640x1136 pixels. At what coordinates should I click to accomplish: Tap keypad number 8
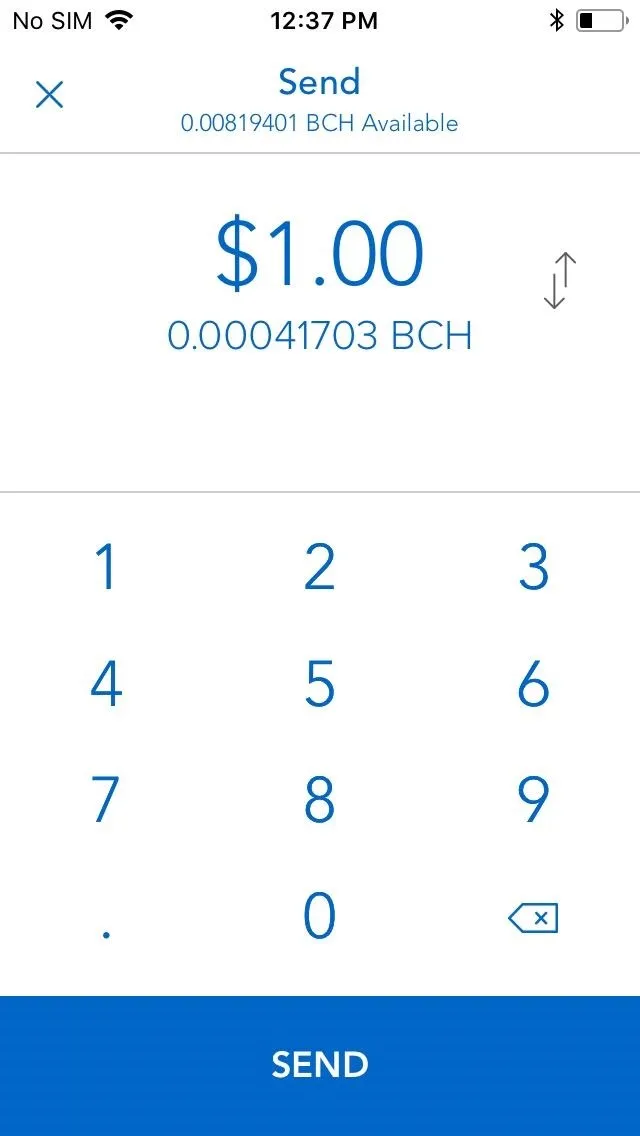tap(320, 800)
